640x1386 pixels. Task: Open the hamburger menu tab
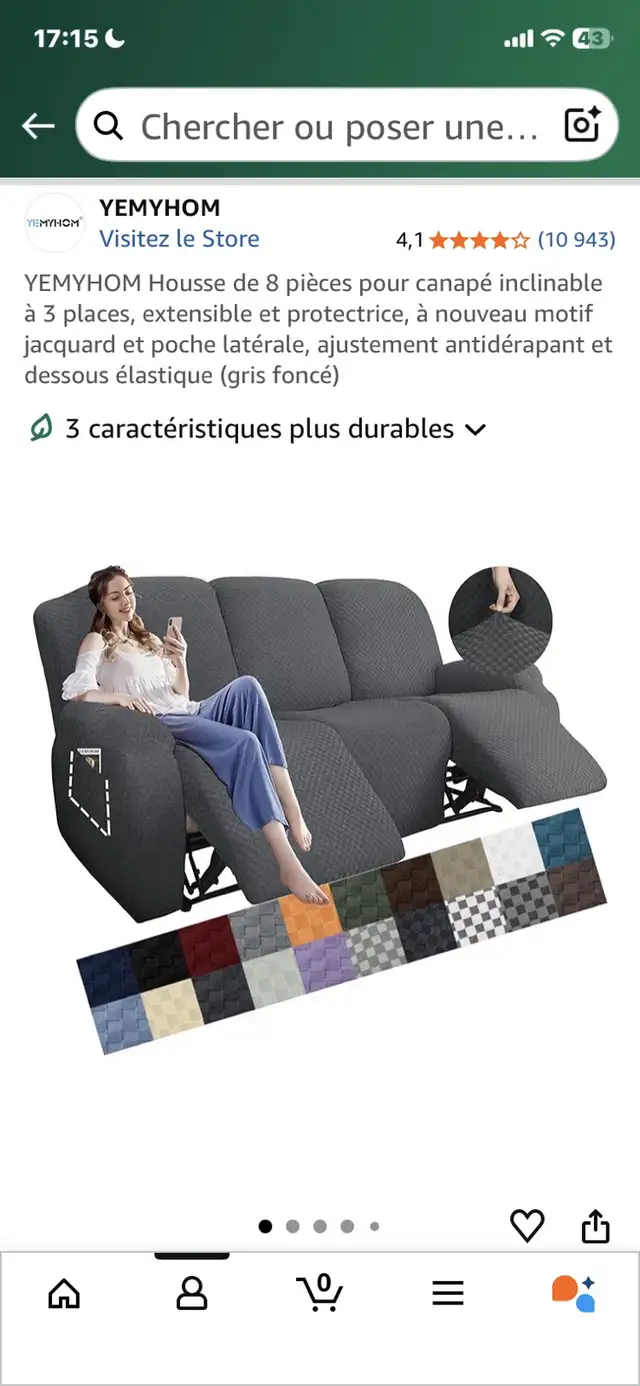pos(448,1293)
